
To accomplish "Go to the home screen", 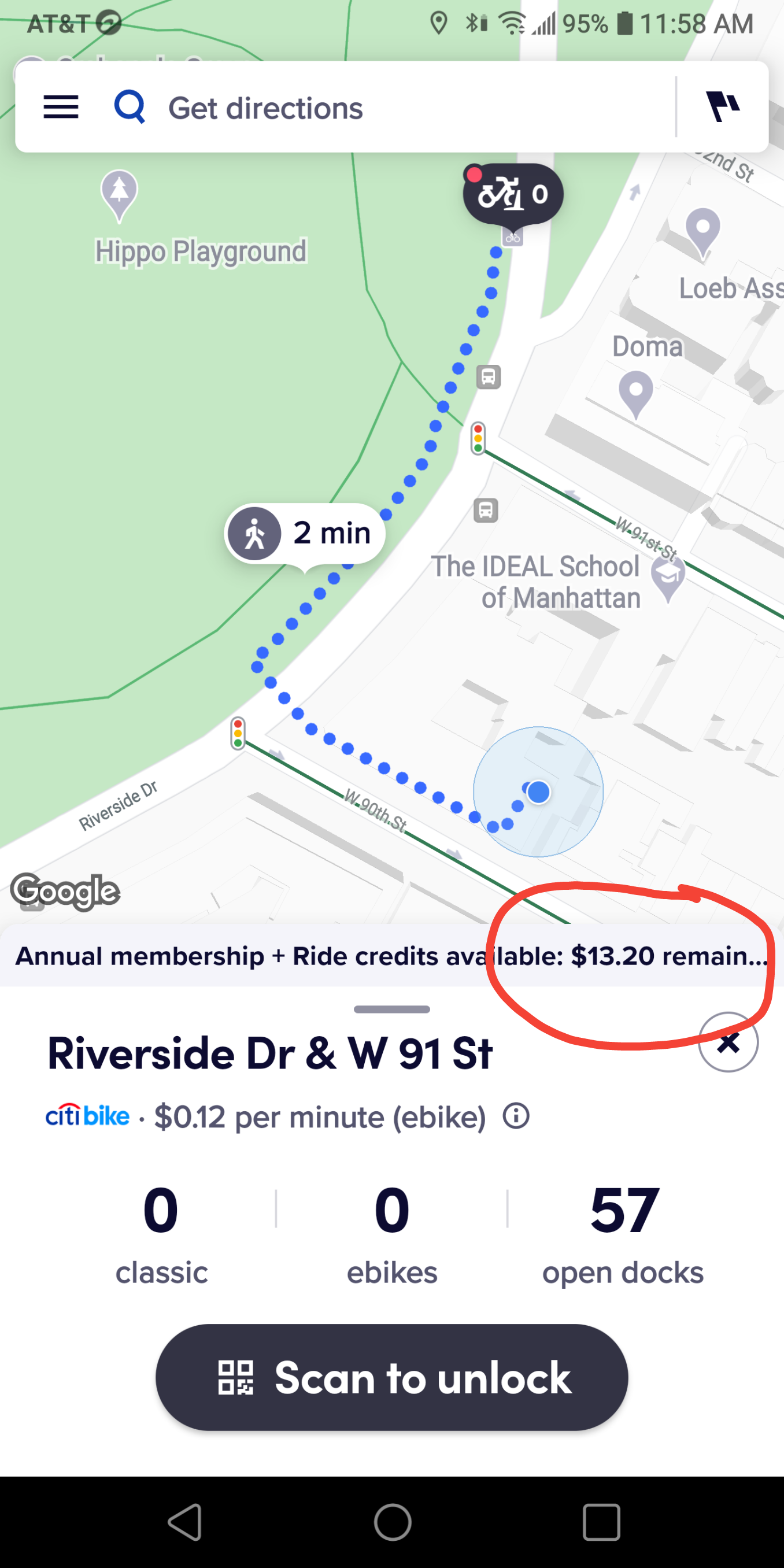I will point(393,1522).
